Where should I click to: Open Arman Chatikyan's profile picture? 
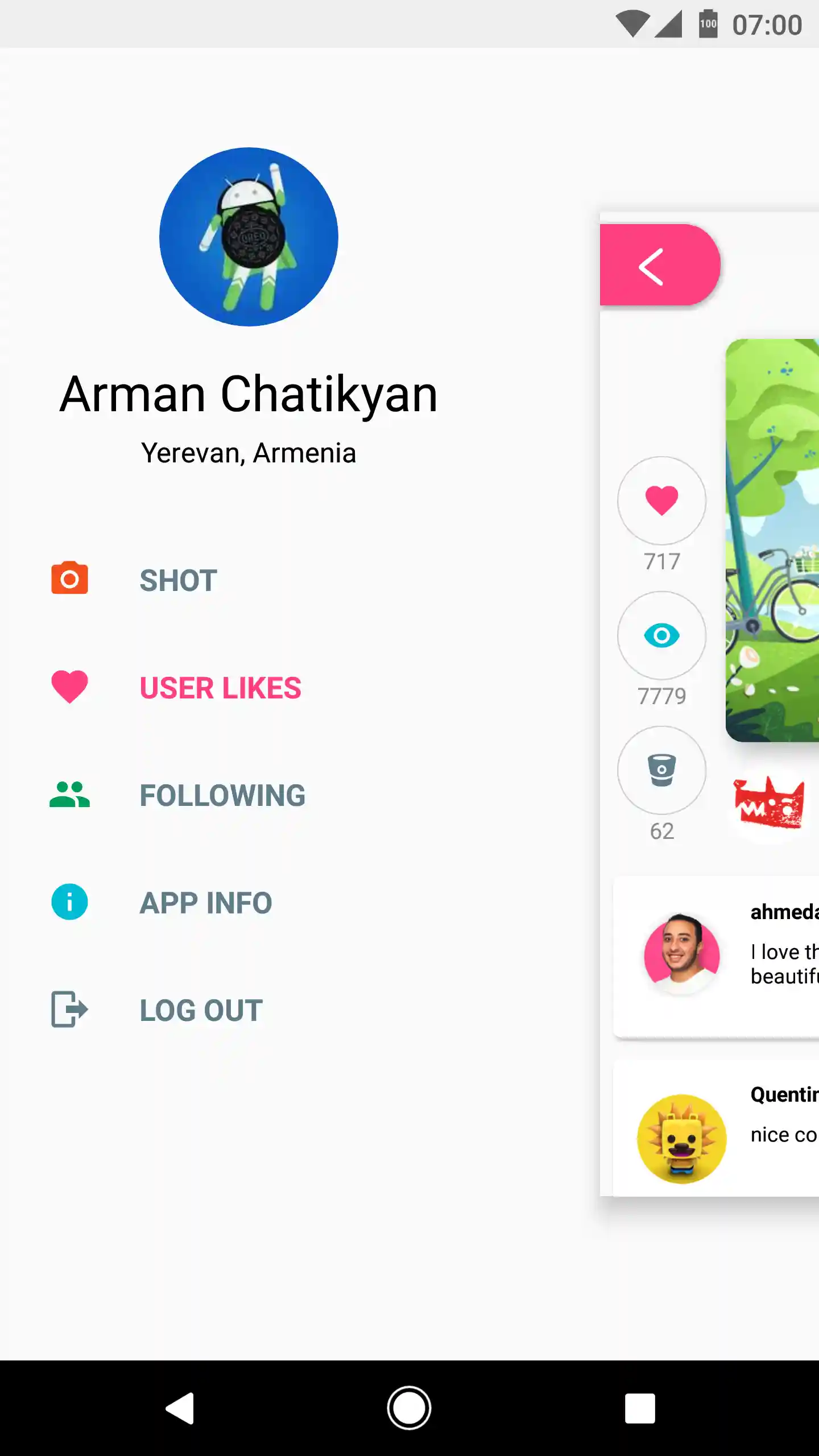click(x=249, y=237)
